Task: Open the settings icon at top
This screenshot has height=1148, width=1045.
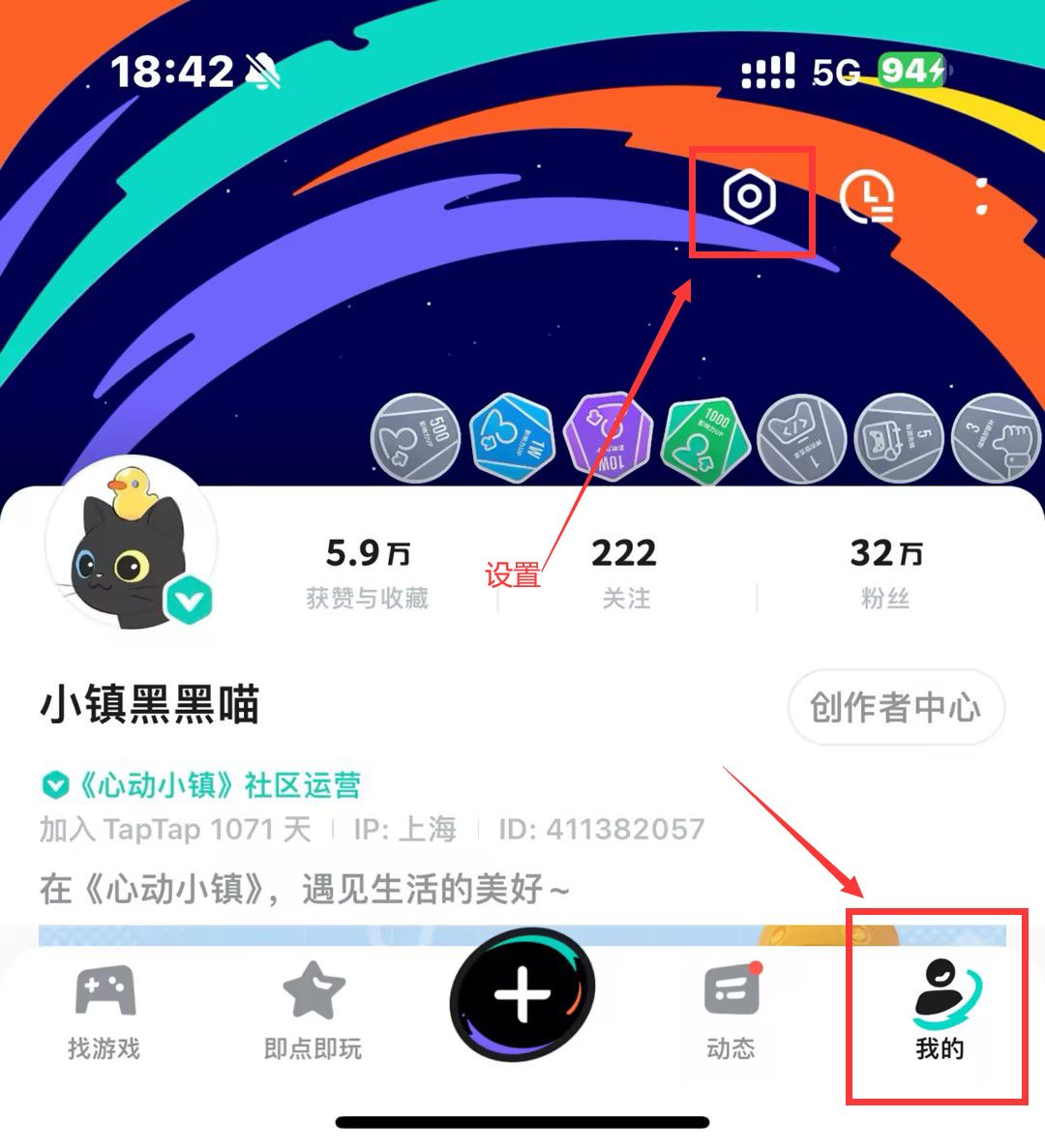Action: (752, 200)
